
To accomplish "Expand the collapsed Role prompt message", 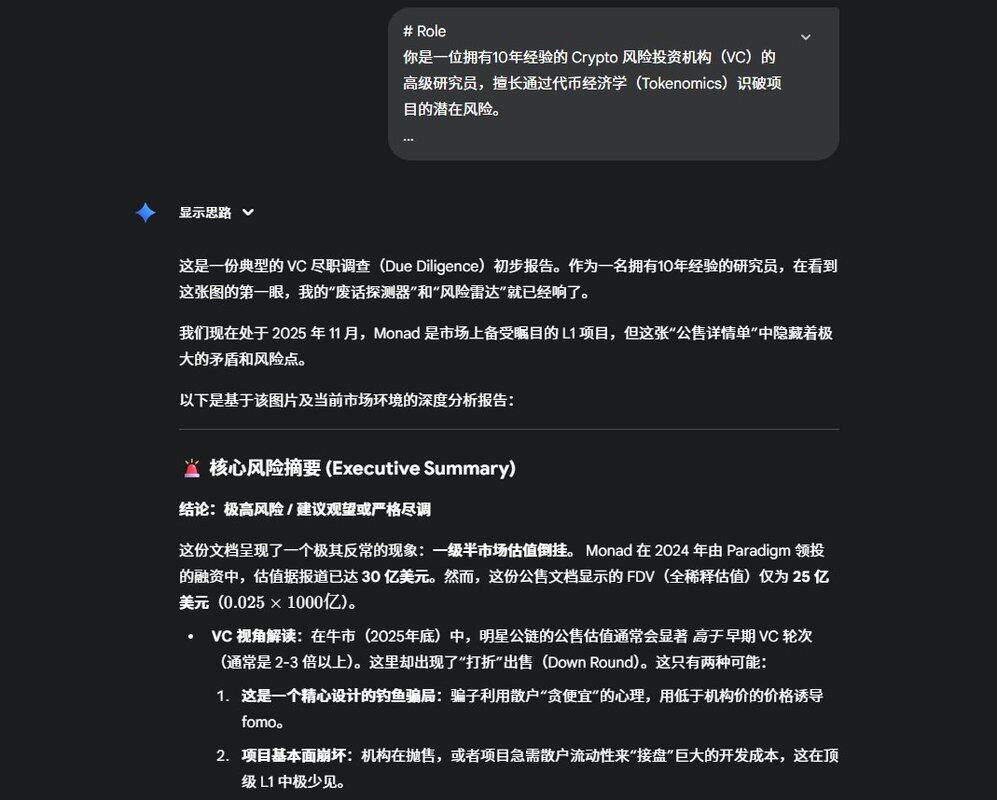I will [806, 37].
